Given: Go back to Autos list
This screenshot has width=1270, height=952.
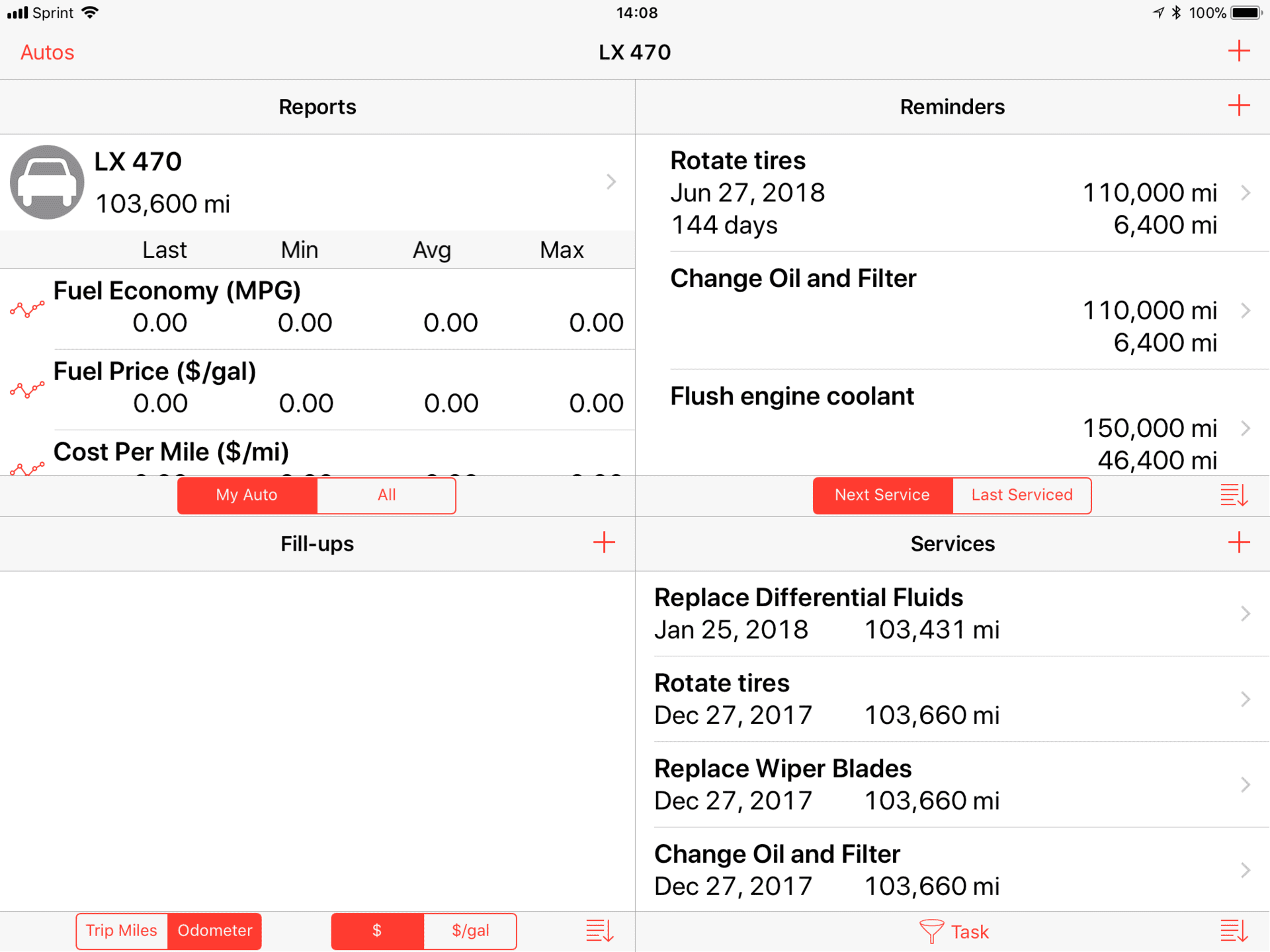Looking at the screenshot, I should click(47, 52).
